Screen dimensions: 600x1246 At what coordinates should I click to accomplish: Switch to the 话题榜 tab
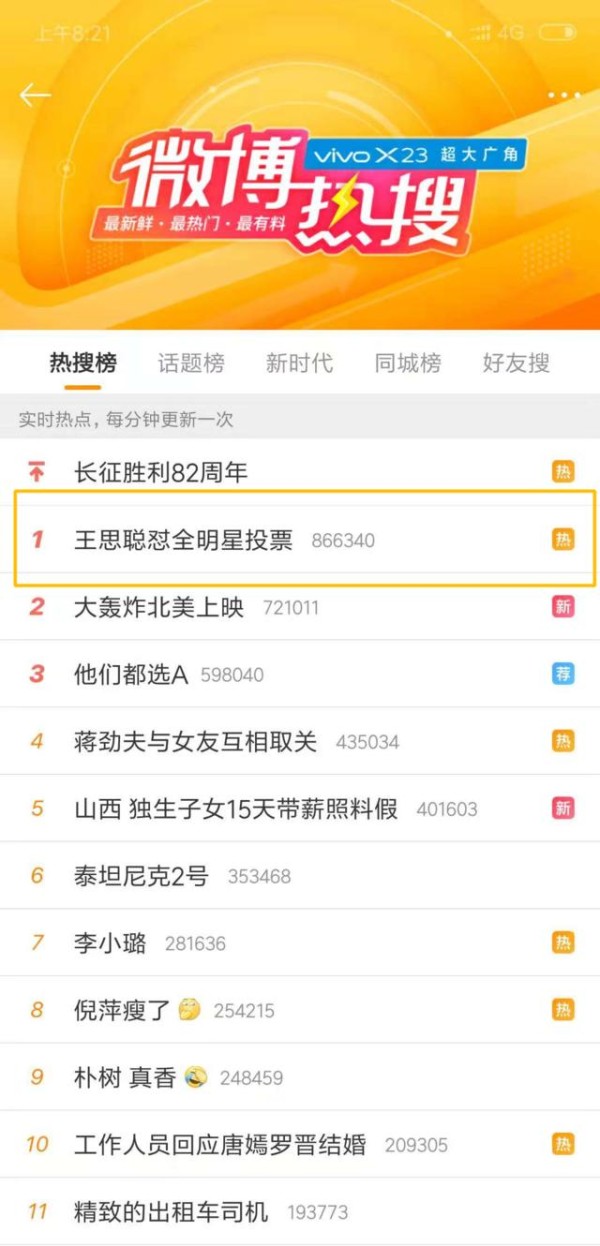pyautogui.click(x=191, y=363)
